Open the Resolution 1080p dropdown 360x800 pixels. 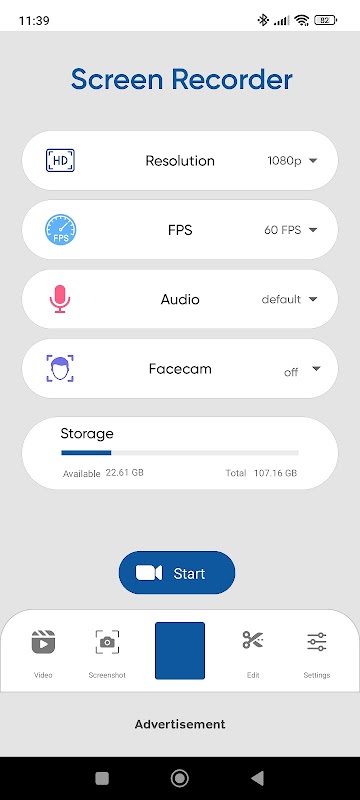click(292, 161)
